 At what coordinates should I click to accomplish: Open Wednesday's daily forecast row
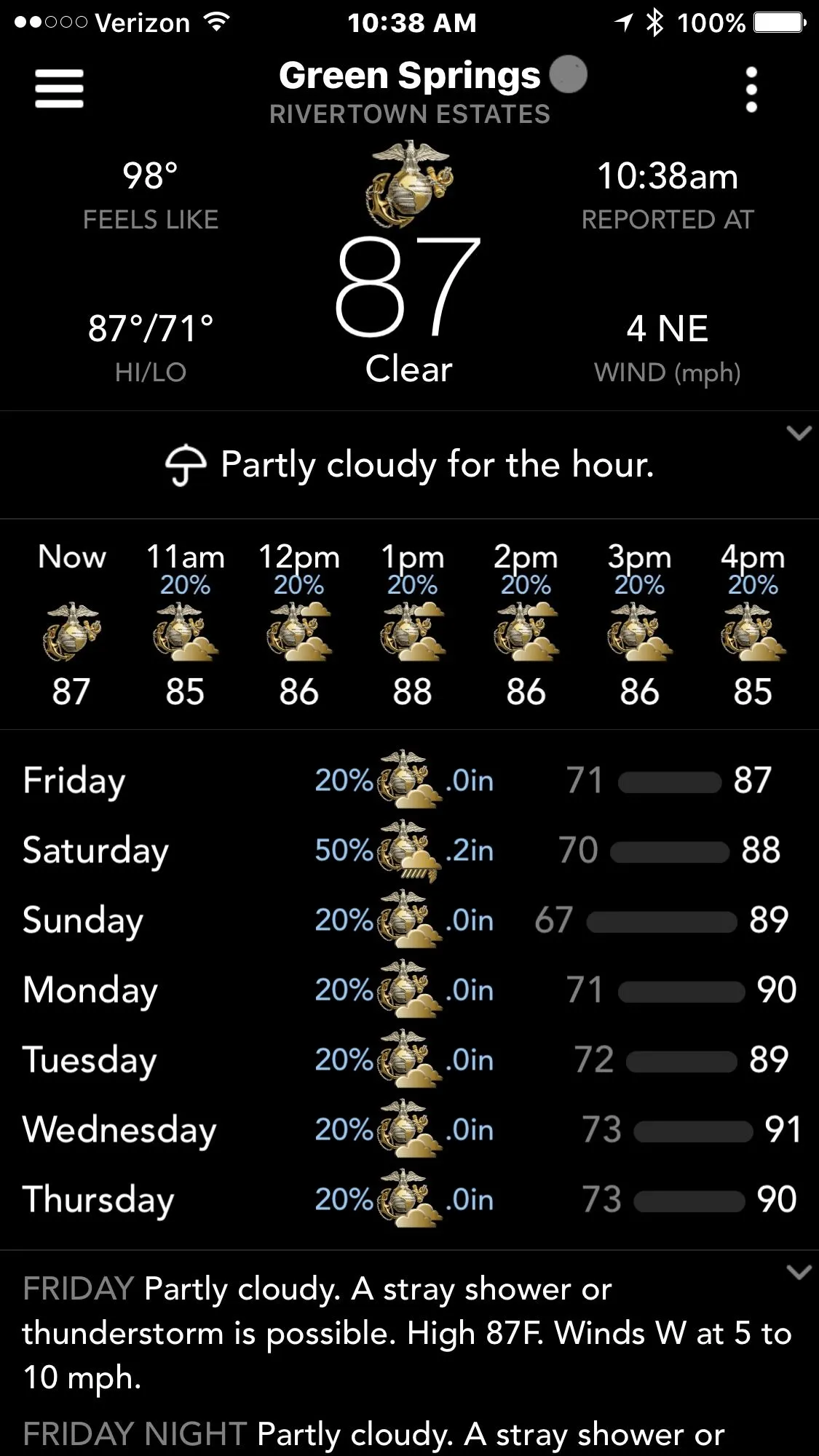409,1129
